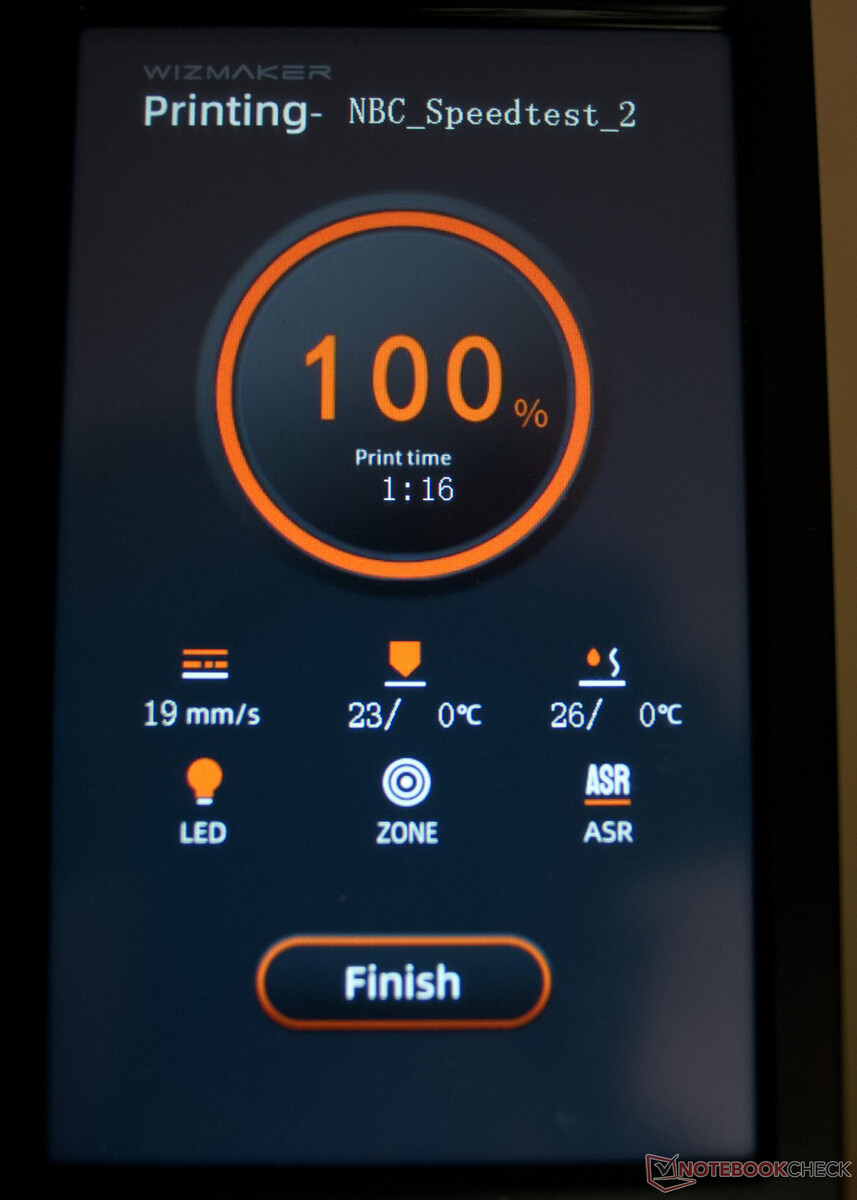This screenshot has height=1200, width=857.
Task: Toggle the ASR function
Action: coord(608,800)
